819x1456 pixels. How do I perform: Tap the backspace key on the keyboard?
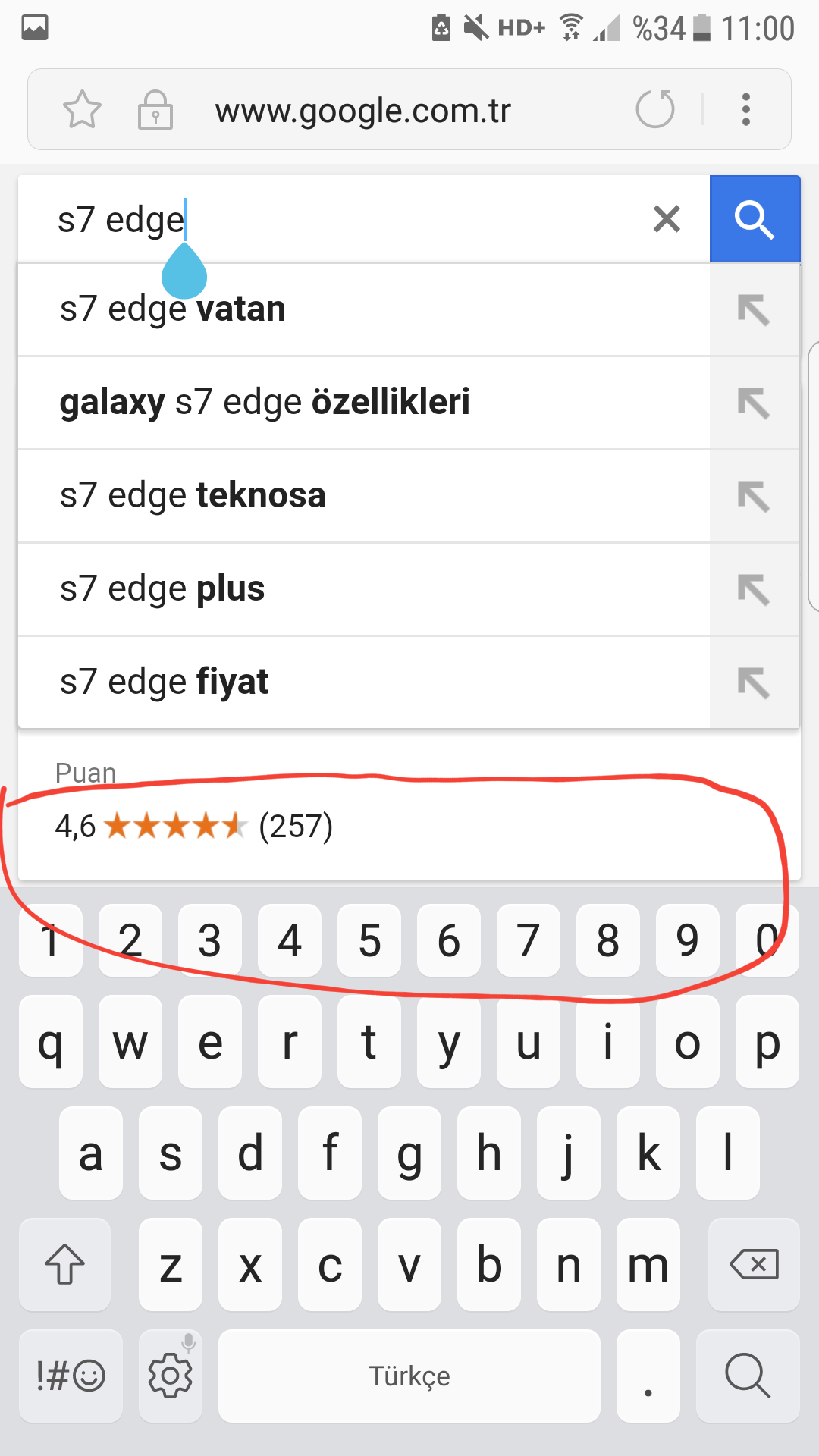[x=754, y=1264]
